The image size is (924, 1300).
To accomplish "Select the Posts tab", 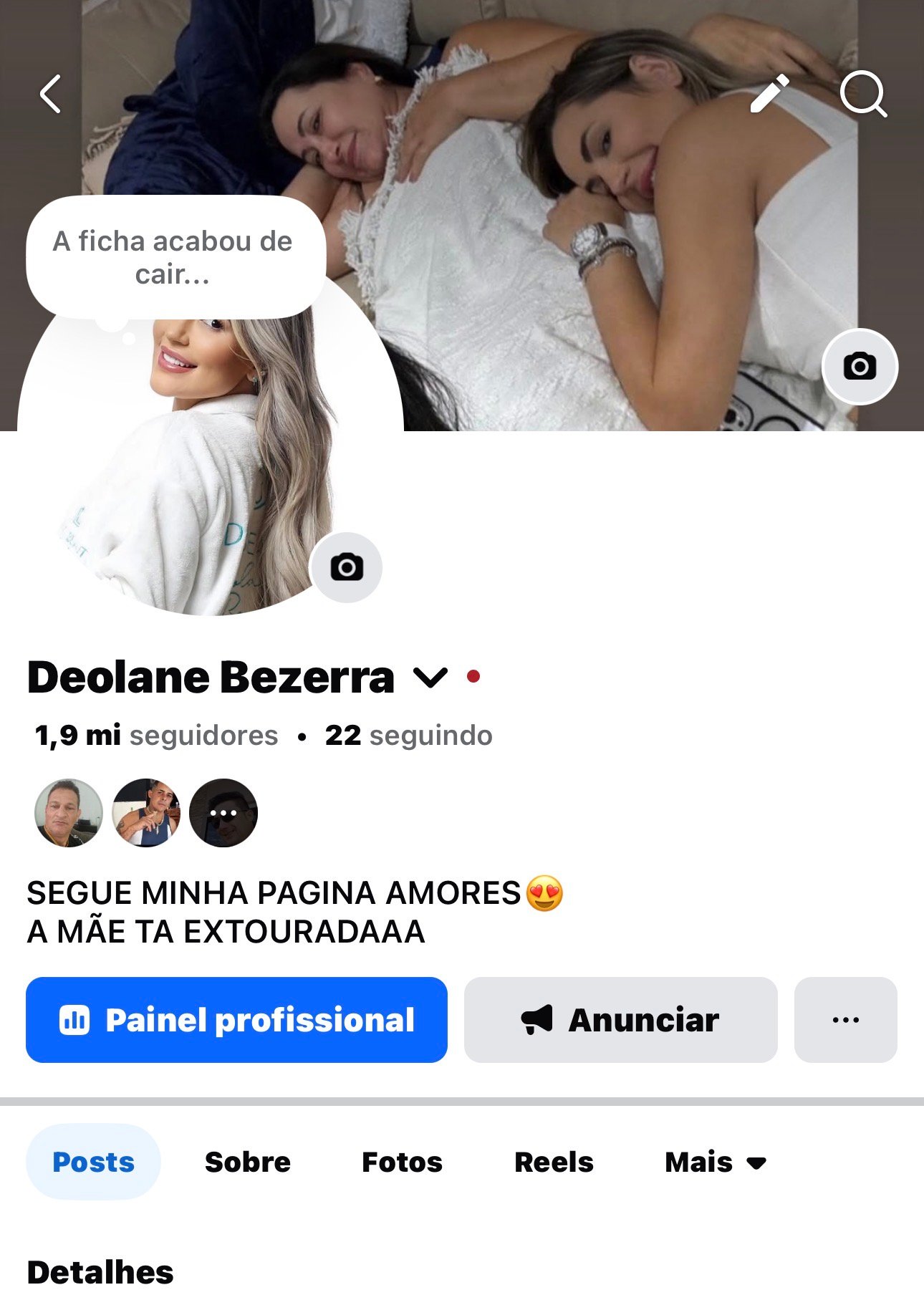I will (93, 1162).
